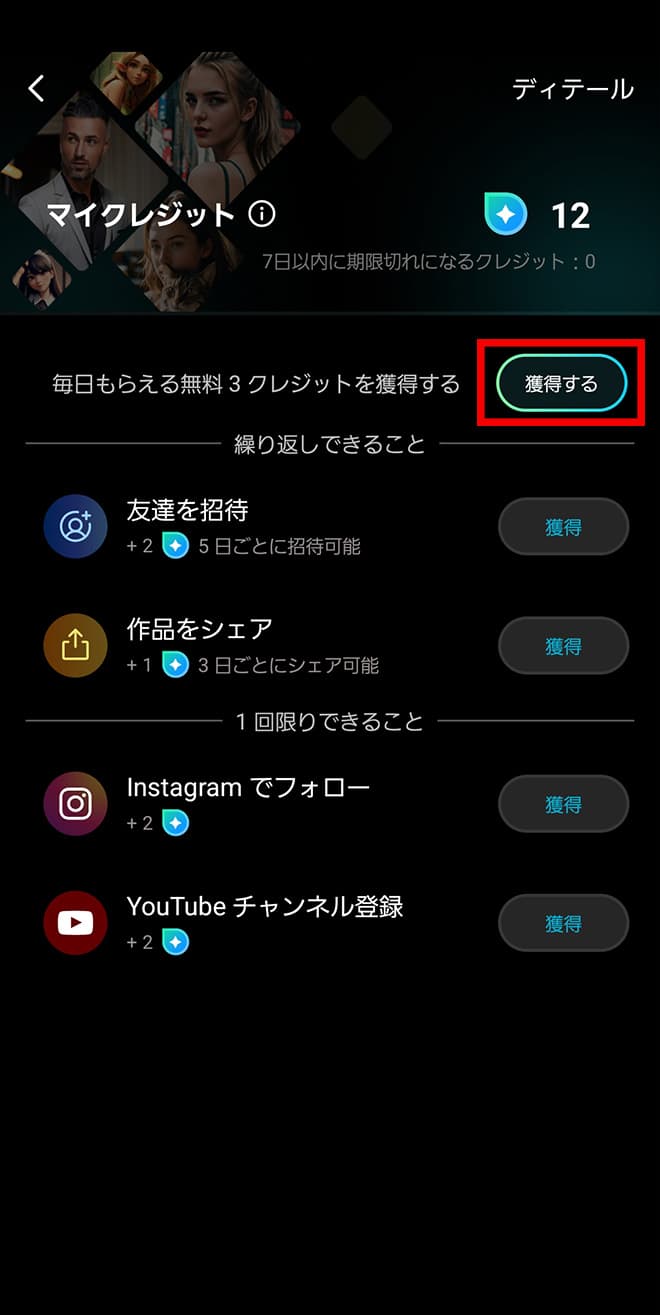The height and width of the screenshot is (1315, 660).
Task: Claim daily free credits with 獲得する
Action: pos(561,383)
